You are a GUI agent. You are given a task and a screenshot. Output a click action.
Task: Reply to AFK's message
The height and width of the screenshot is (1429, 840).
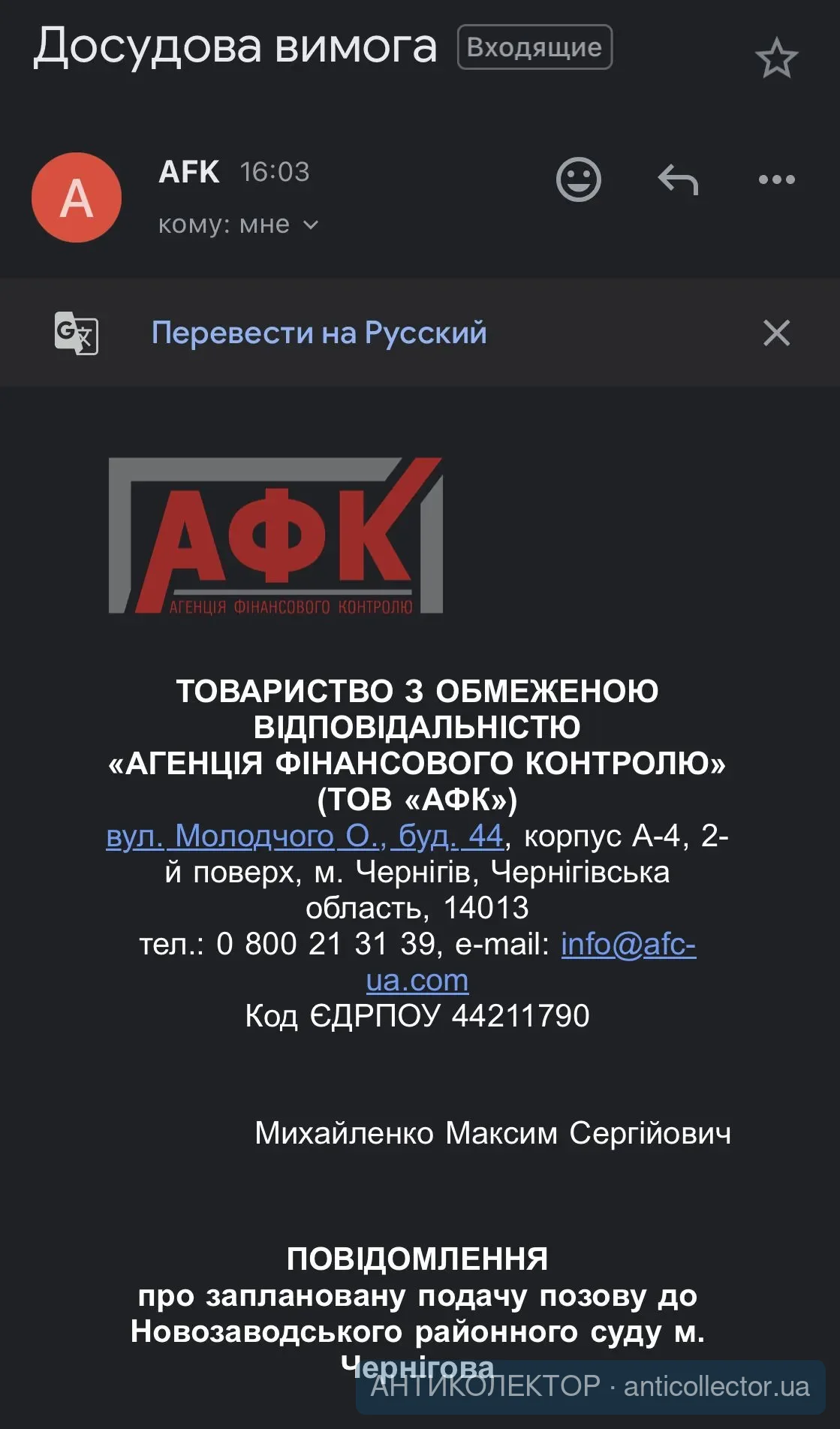coord(678,179)
